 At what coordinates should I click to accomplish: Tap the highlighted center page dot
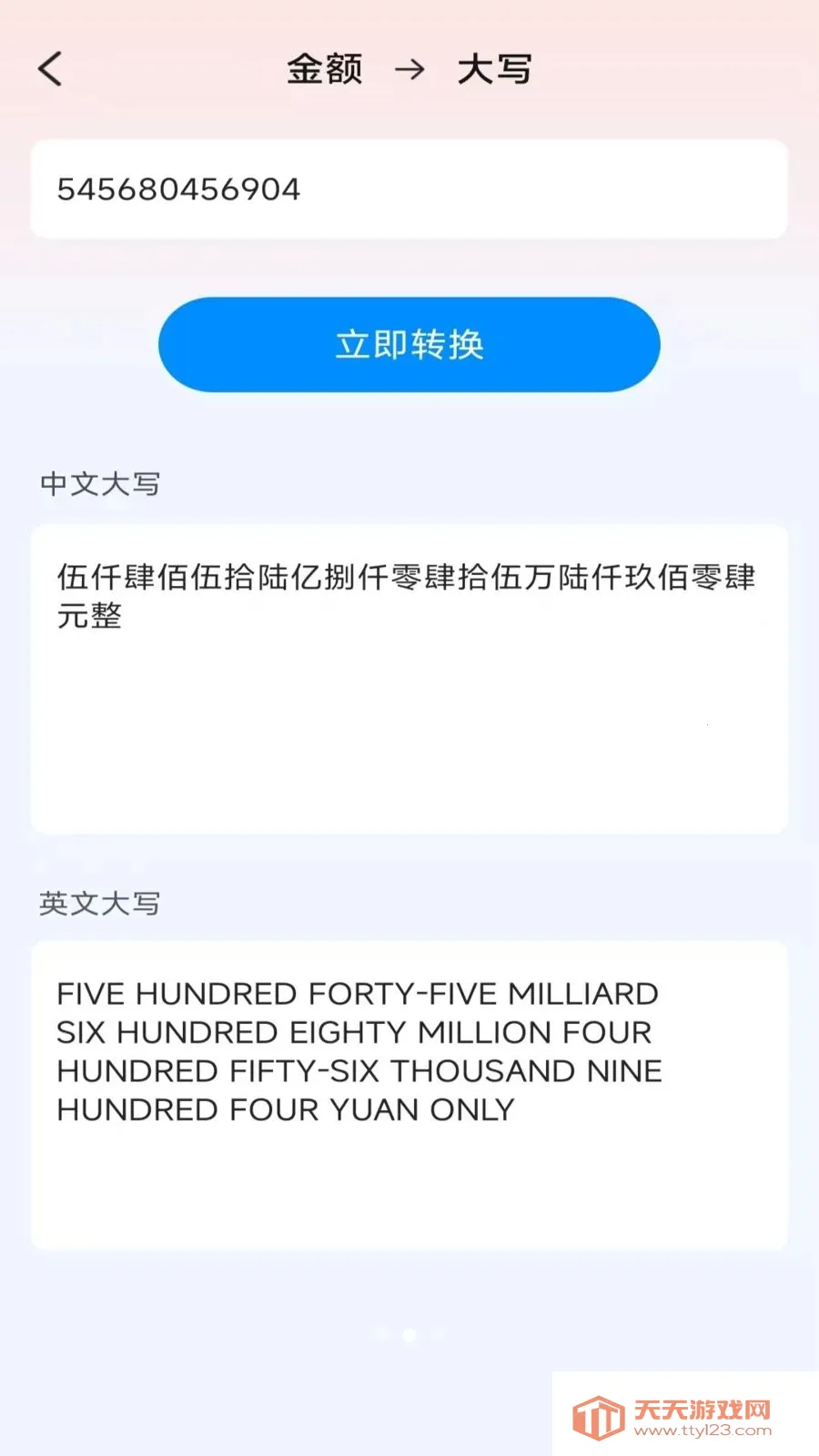click(409, 1335)
